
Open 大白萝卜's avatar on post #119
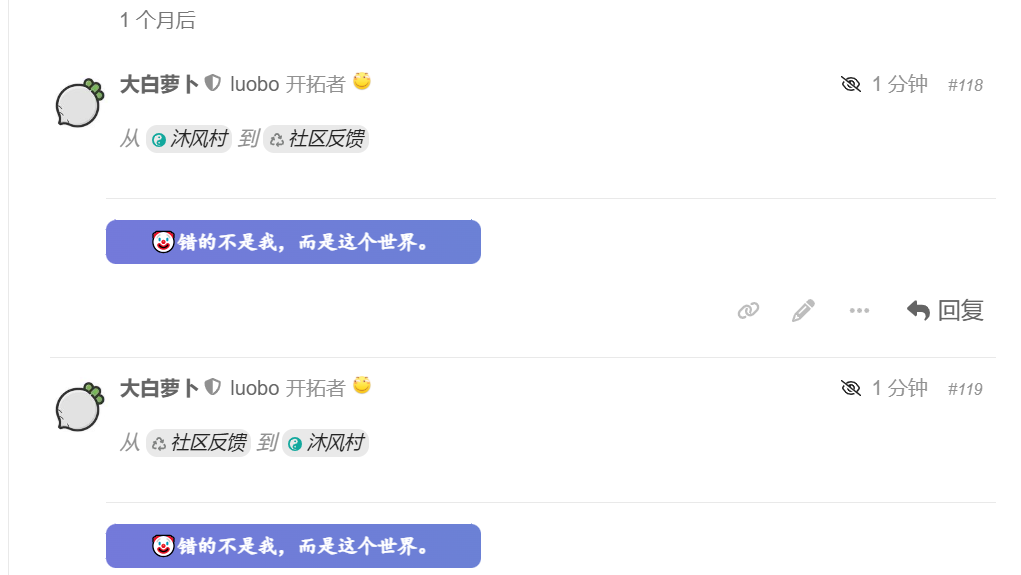pos(79,408)
